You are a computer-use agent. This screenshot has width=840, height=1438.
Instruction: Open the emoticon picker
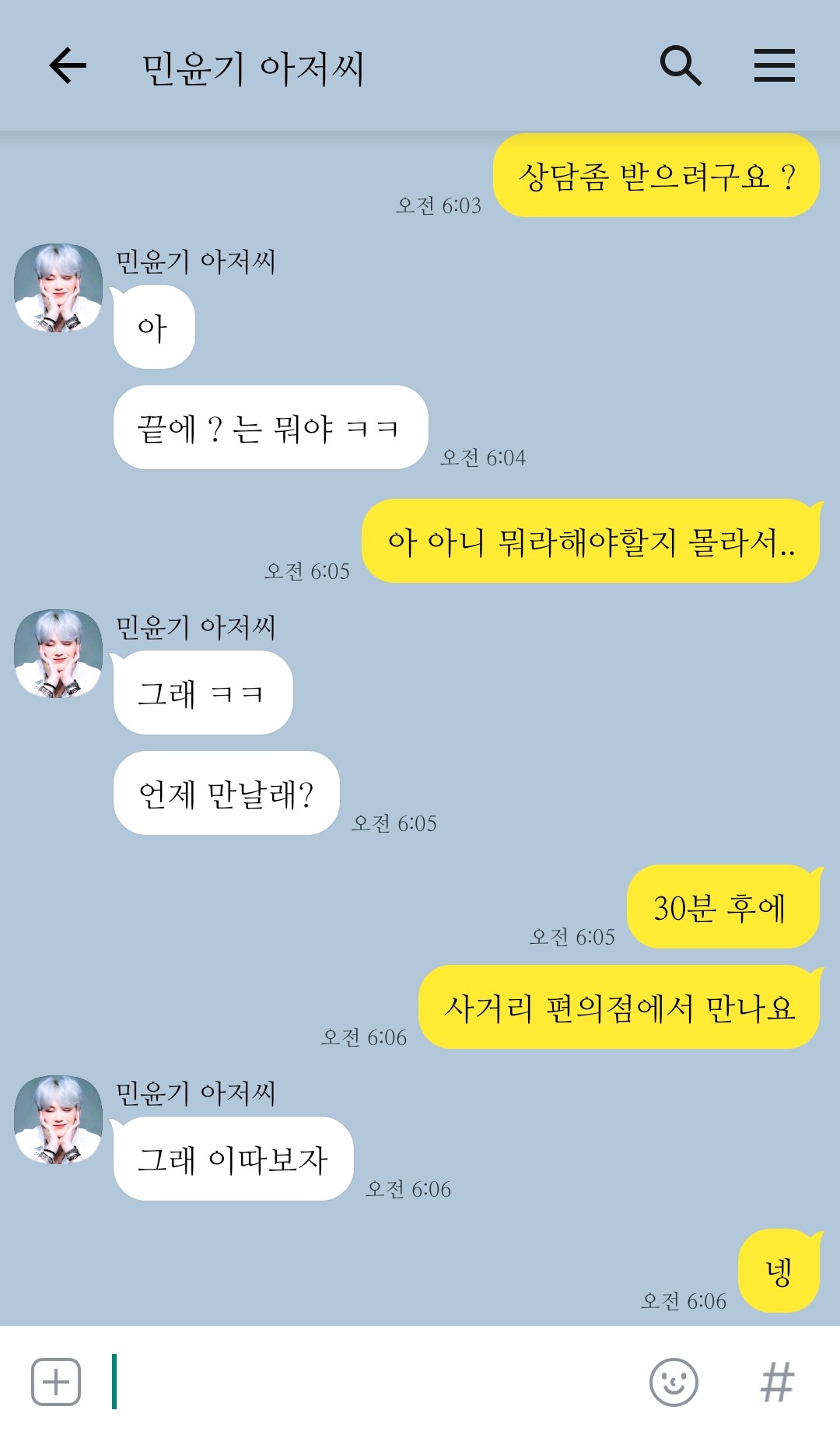pyautogui.click(x=674, y=1382)
